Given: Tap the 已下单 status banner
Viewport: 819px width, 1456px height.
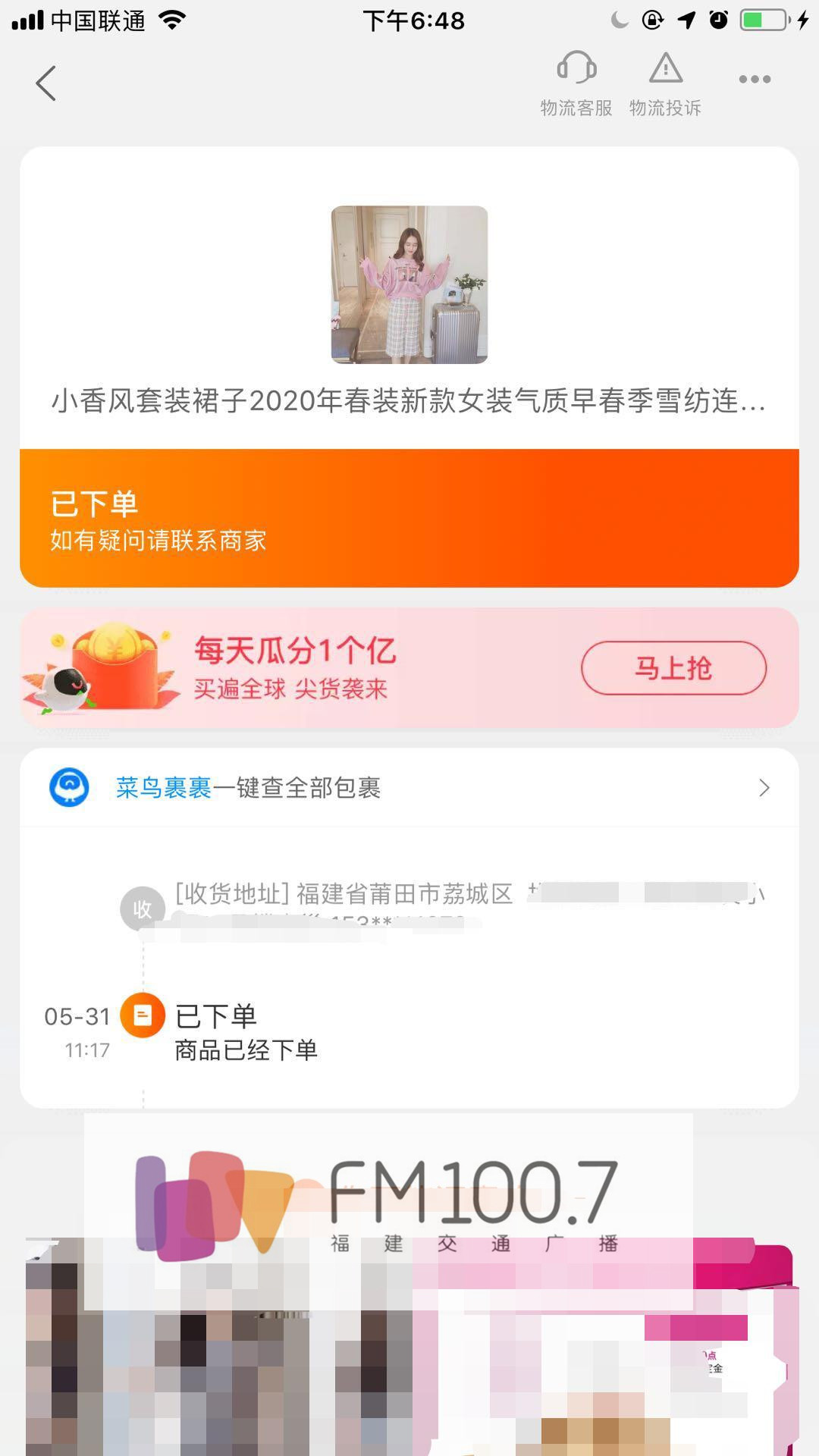Looking at the screenshot, I should coord(409,517).
